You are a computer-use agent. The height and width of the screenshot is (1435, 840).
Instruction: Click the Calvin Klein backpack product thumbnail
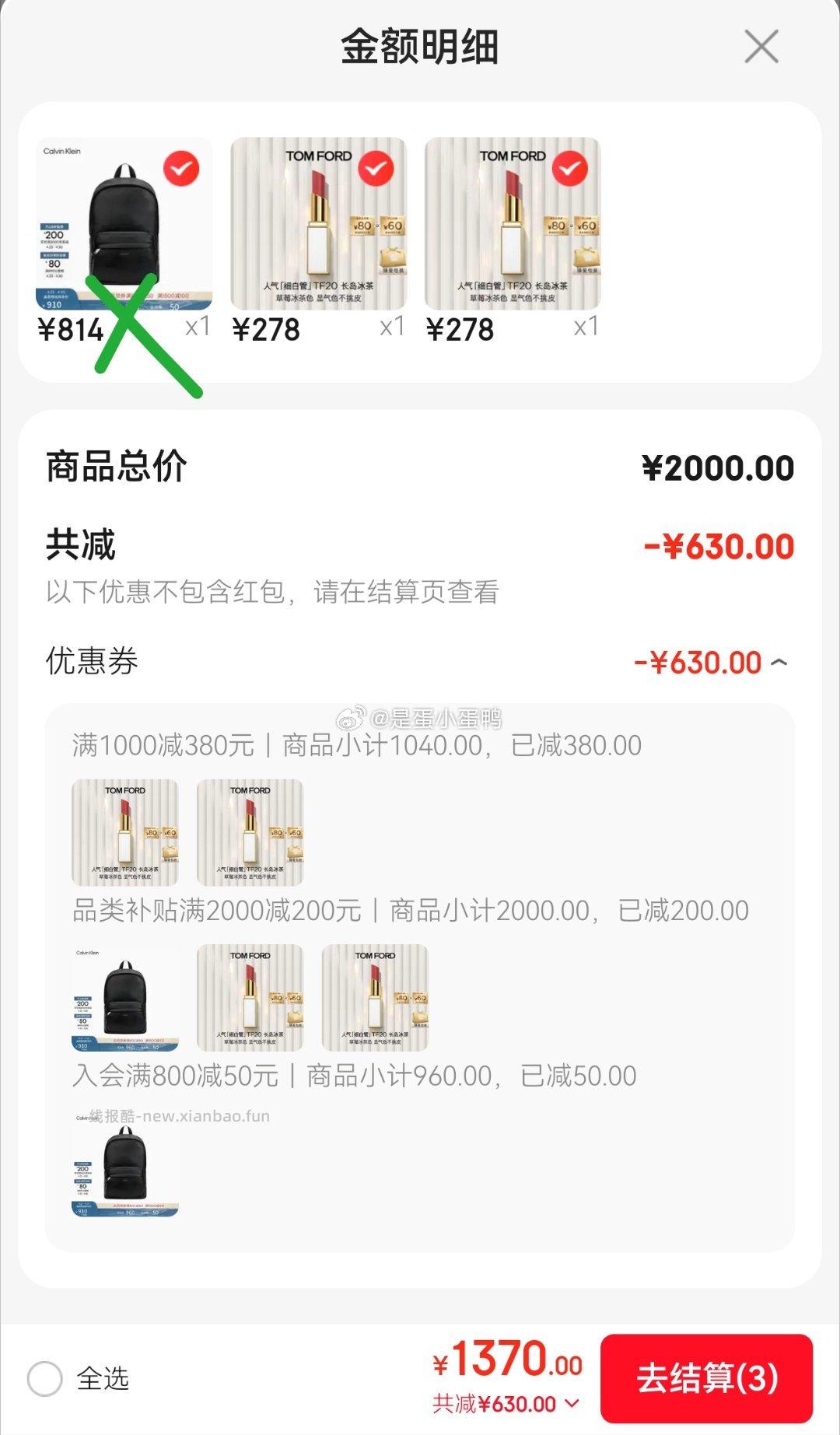click(124, 226)
